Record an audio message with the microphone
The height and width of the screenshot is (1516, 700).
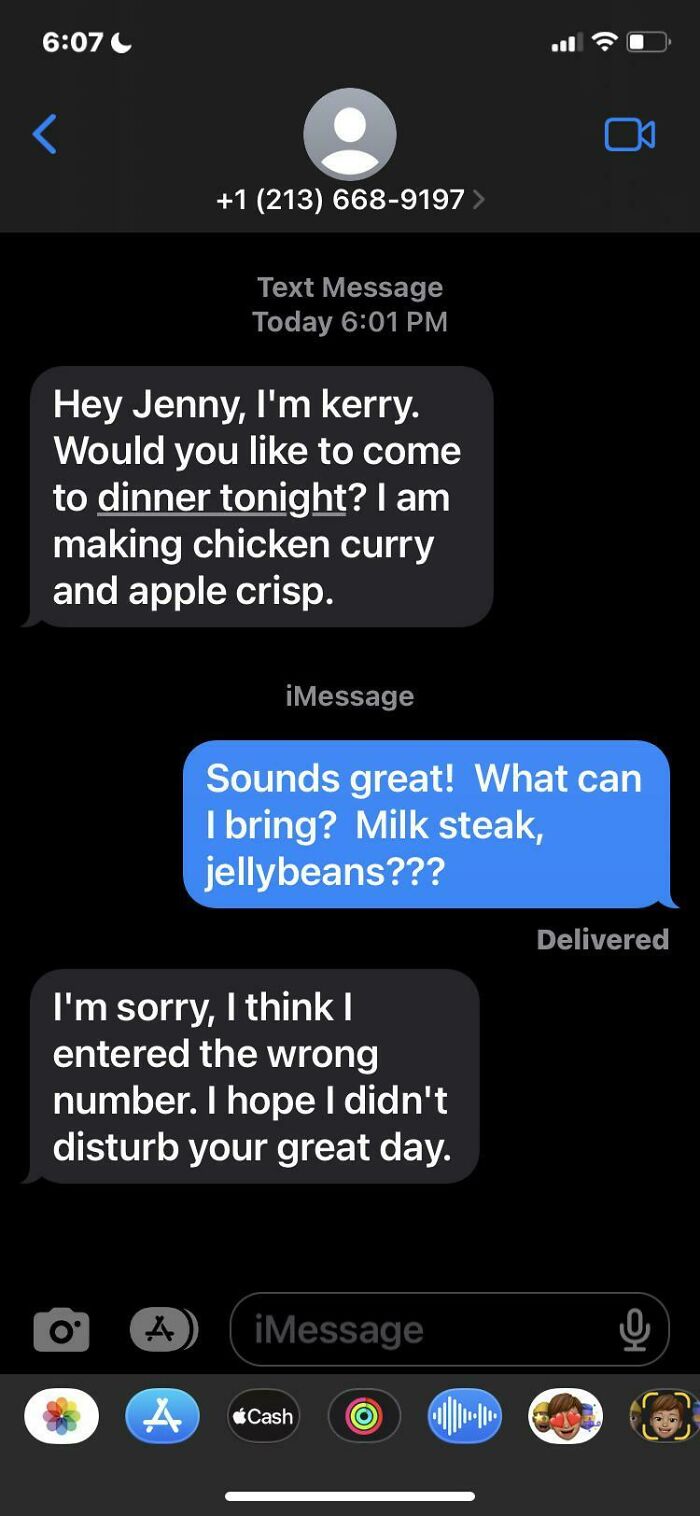coord(634,1330)
